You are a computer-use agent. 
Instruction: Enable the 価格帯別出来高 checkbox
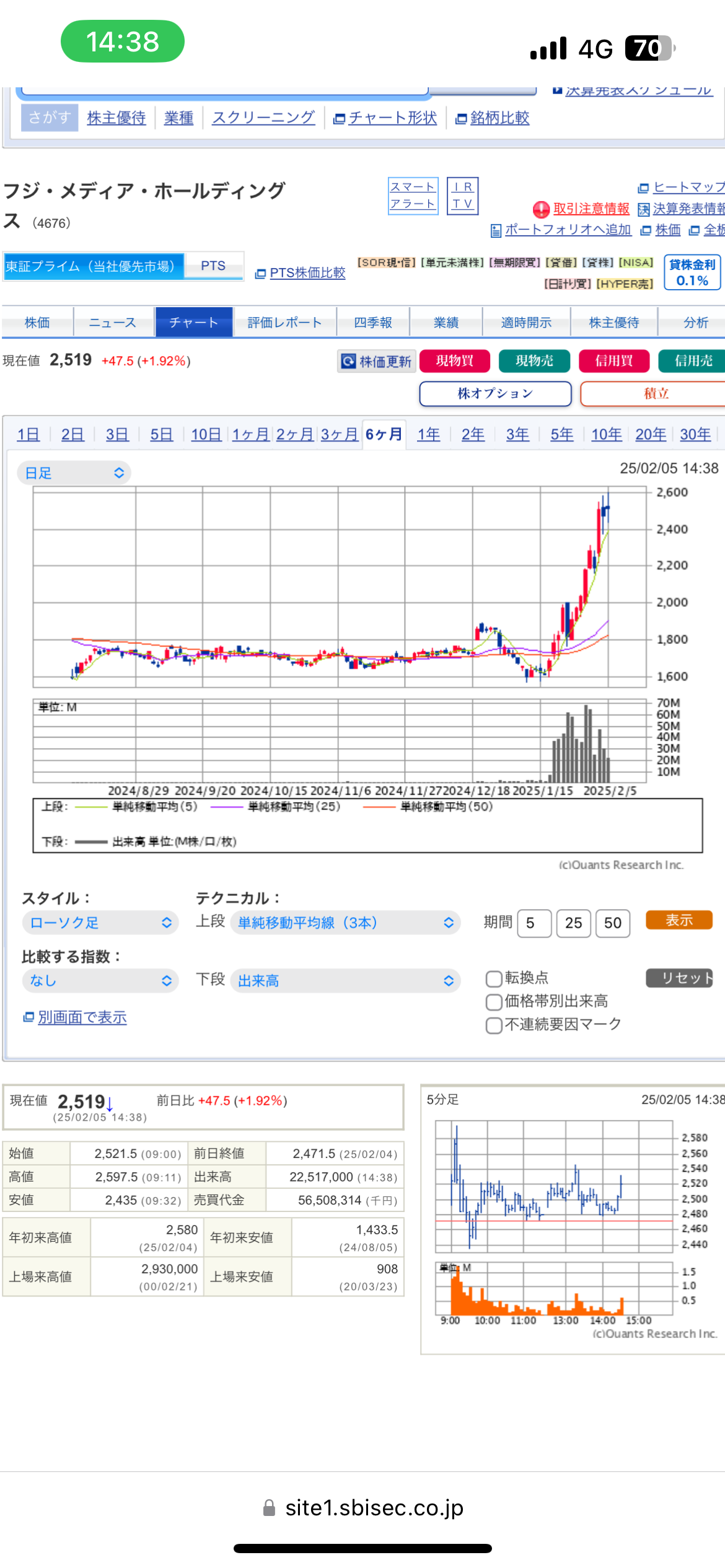(x=494, y=1002)
